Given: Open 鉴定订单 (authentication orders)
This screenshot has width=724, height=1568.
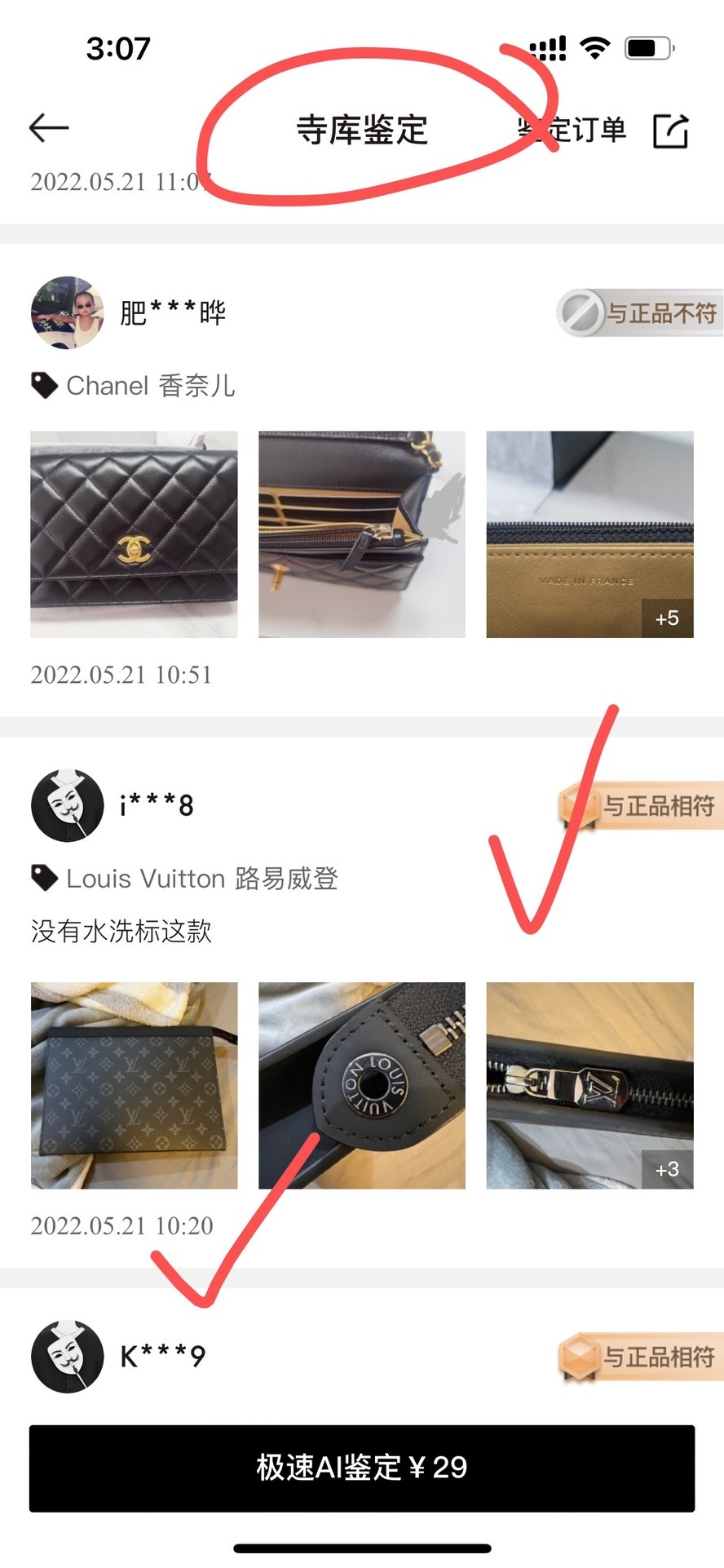Looking at the screenshot, I should pos(572,129).
